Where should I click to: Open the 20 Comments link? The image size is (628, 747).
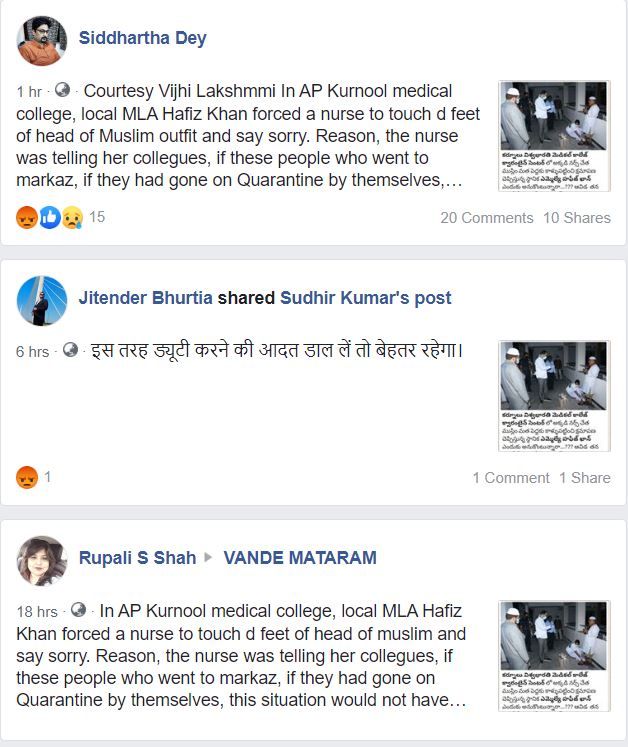pyautogui.click(x=486, y=218)
